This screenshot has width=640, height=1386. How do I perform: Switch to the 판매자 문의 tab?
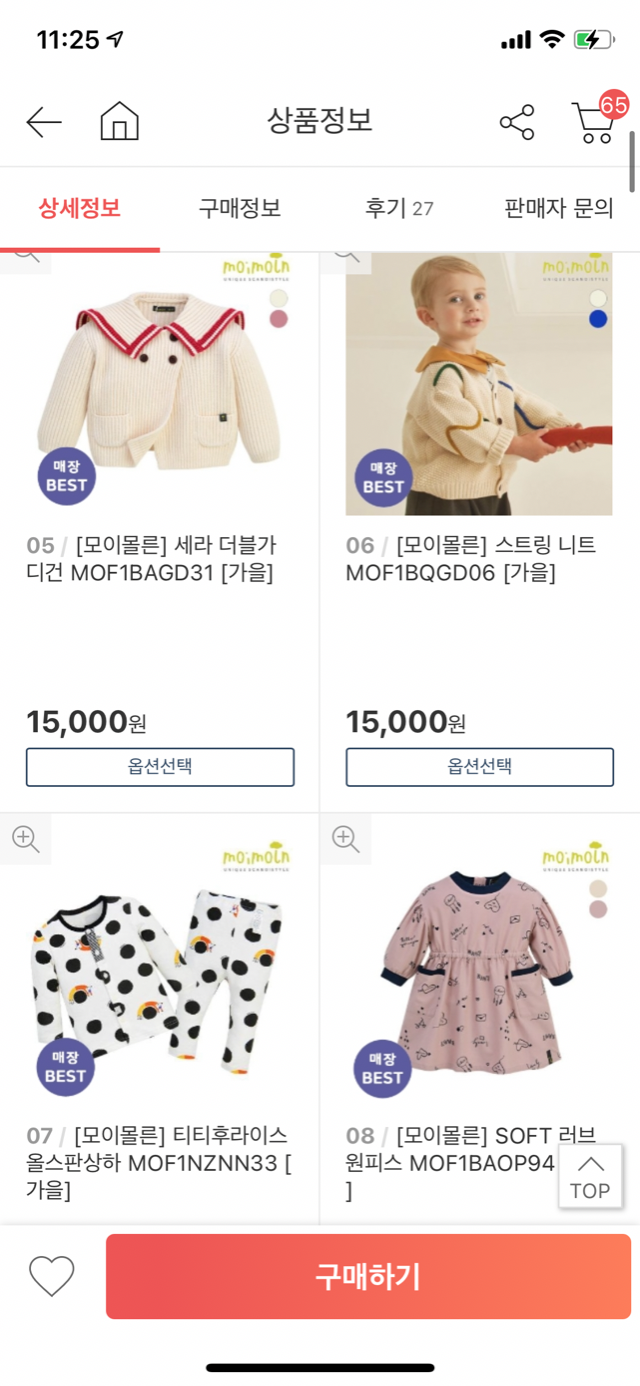(x=558, y=208)
